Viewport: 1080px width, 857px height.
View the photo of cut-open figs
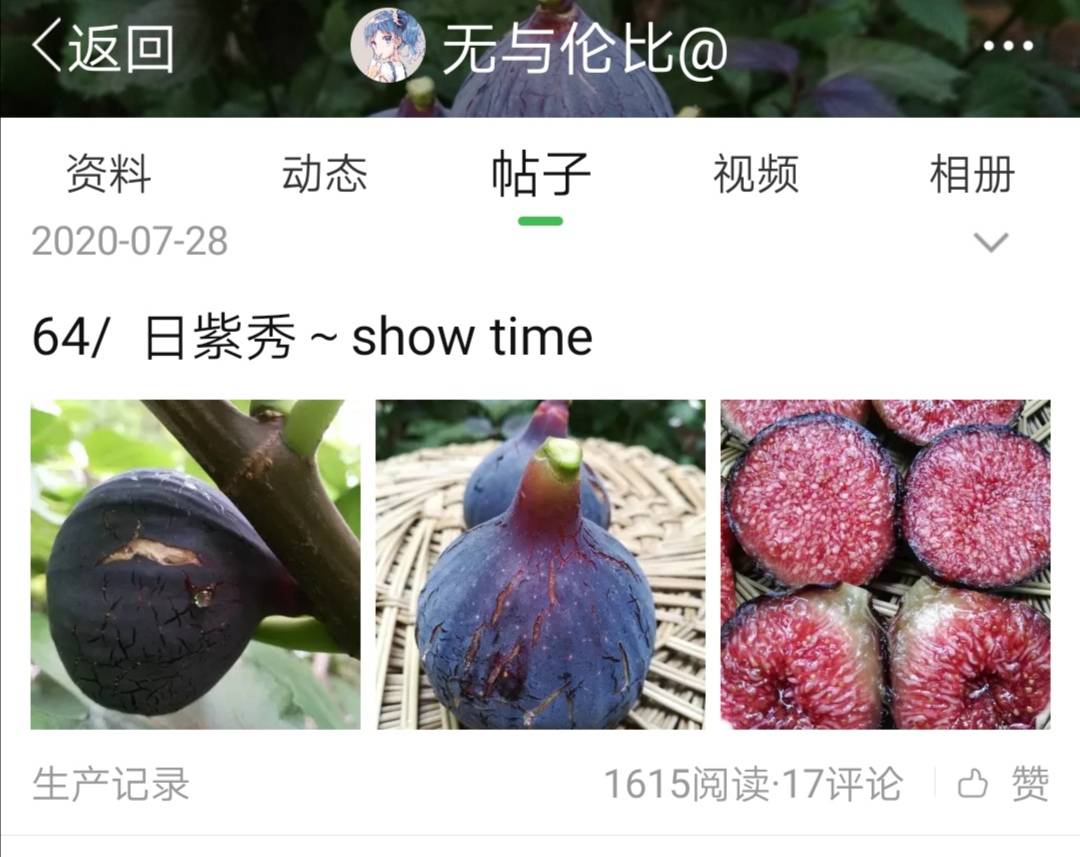(x=885, y=564)
